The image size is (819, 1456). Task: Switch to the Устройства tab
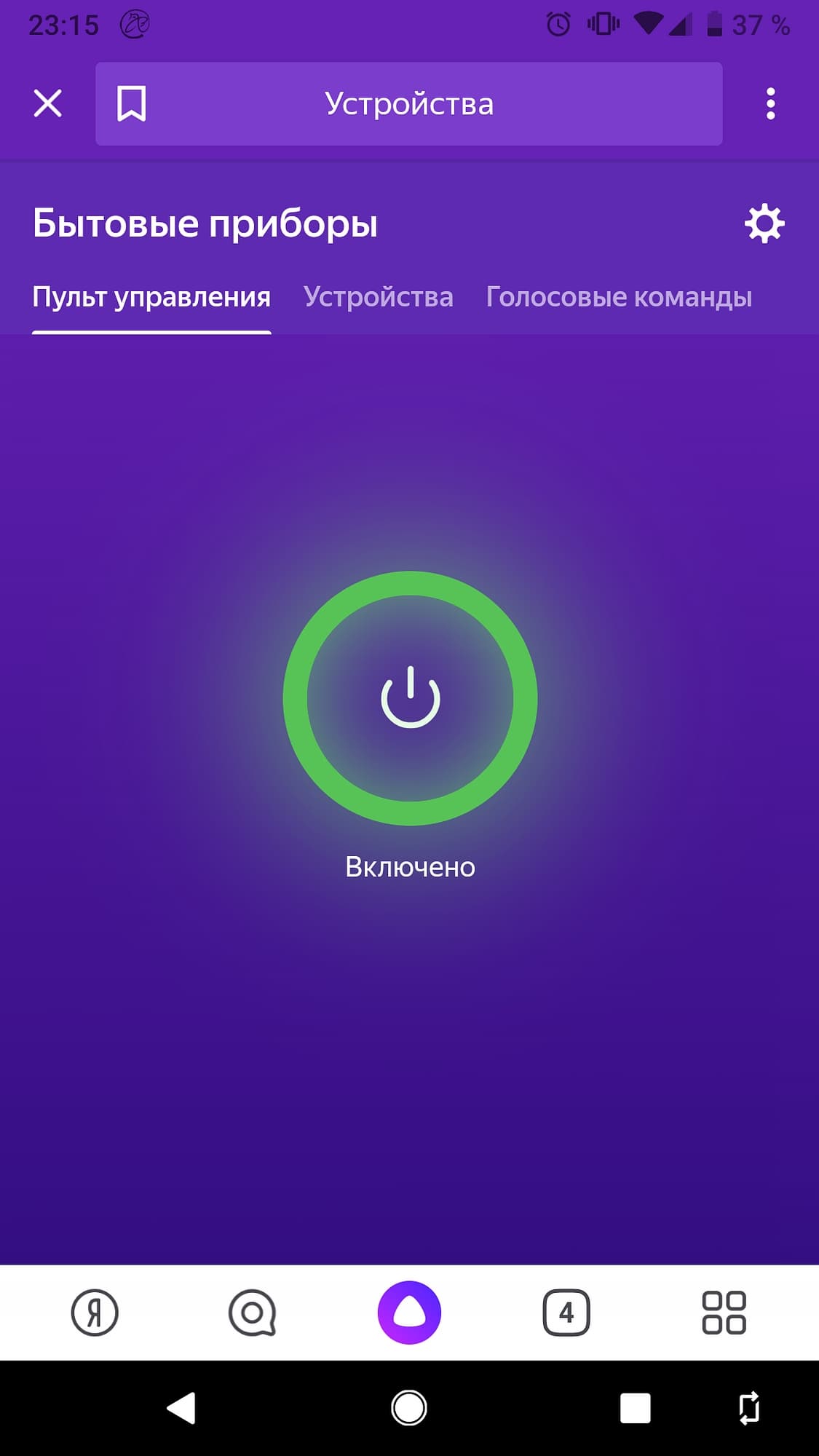click(378, 297)
